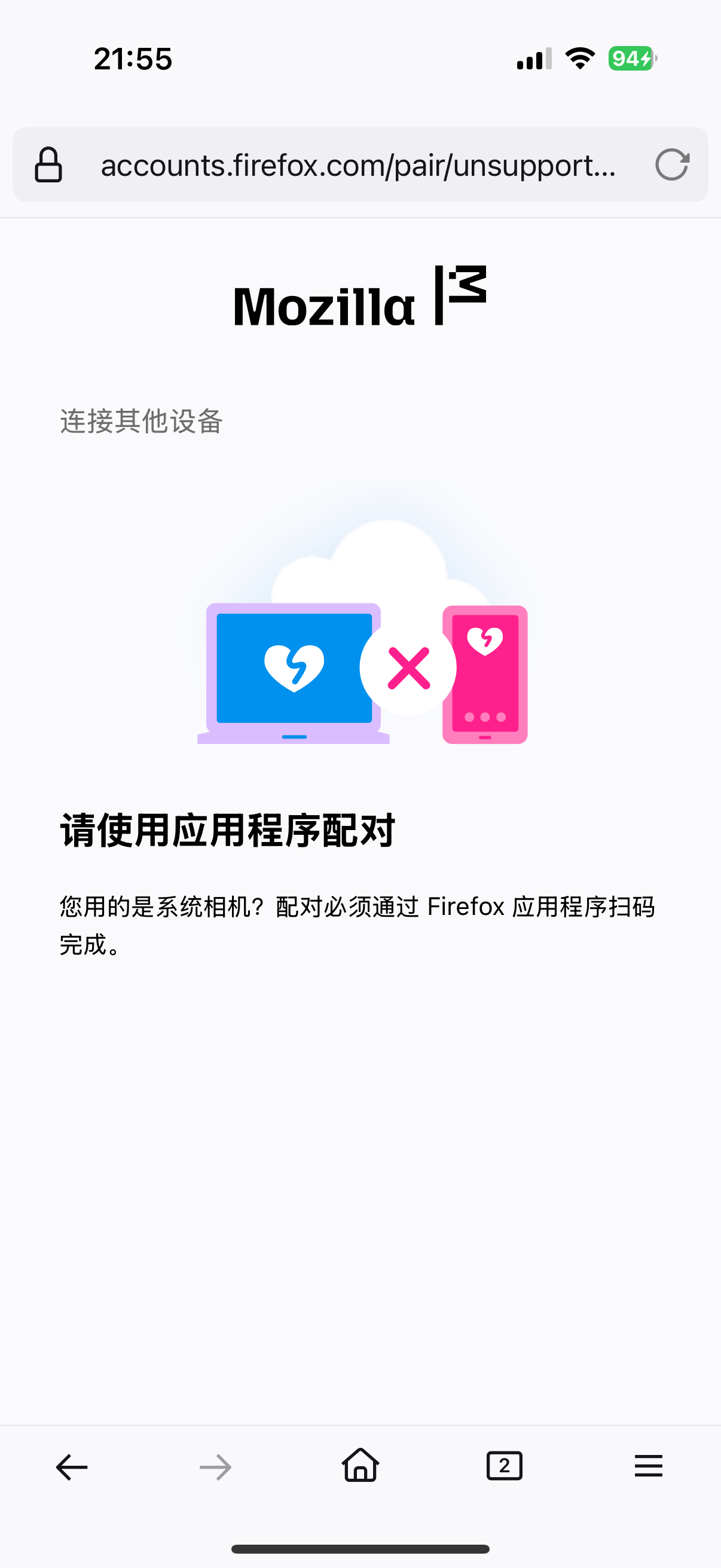The height and width of the screenshot is (1568, 721).
Task: Open the Firefox home page
Action: click(x=361, y=1465)
